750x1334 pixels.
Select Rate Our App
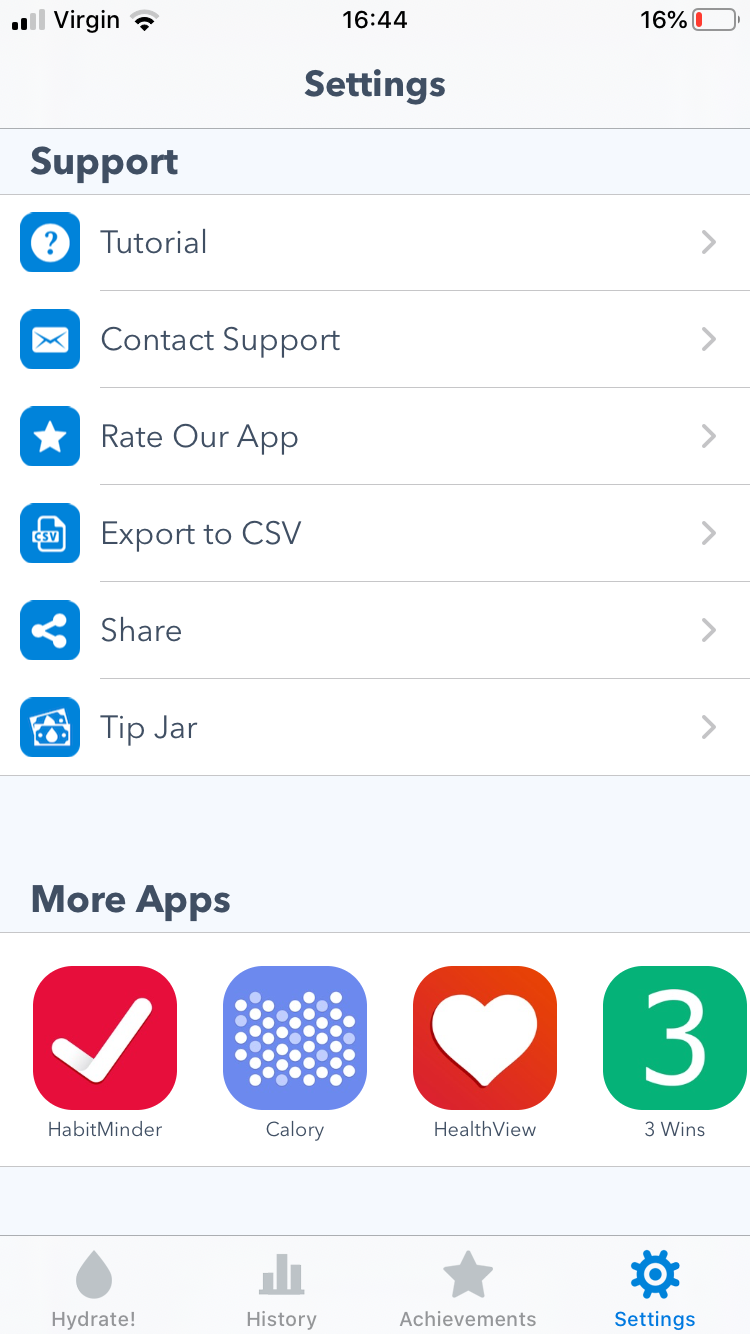[x=375, y=437]
